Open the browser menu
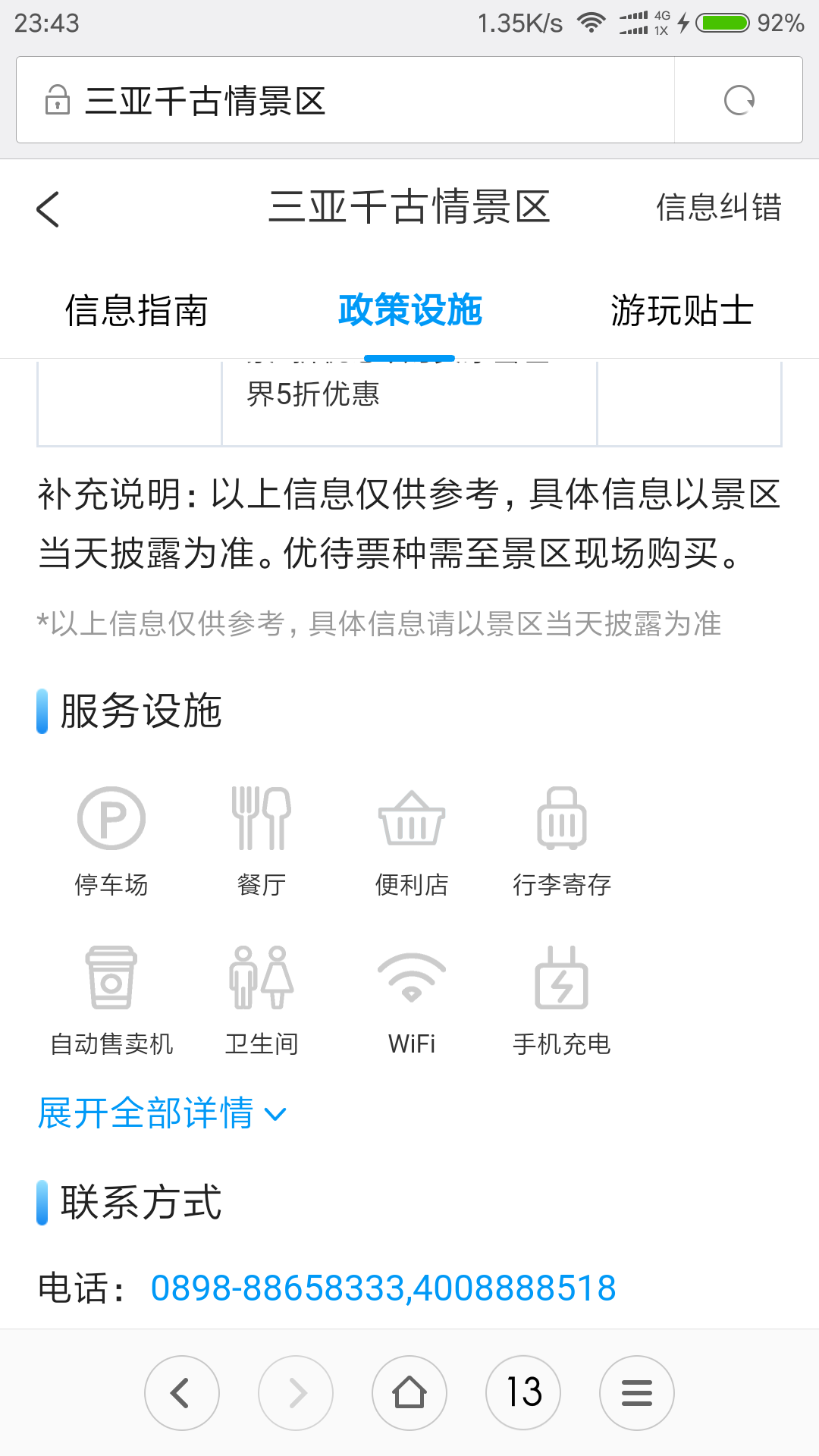The image size is (819, 1456). coord(637,1393)
